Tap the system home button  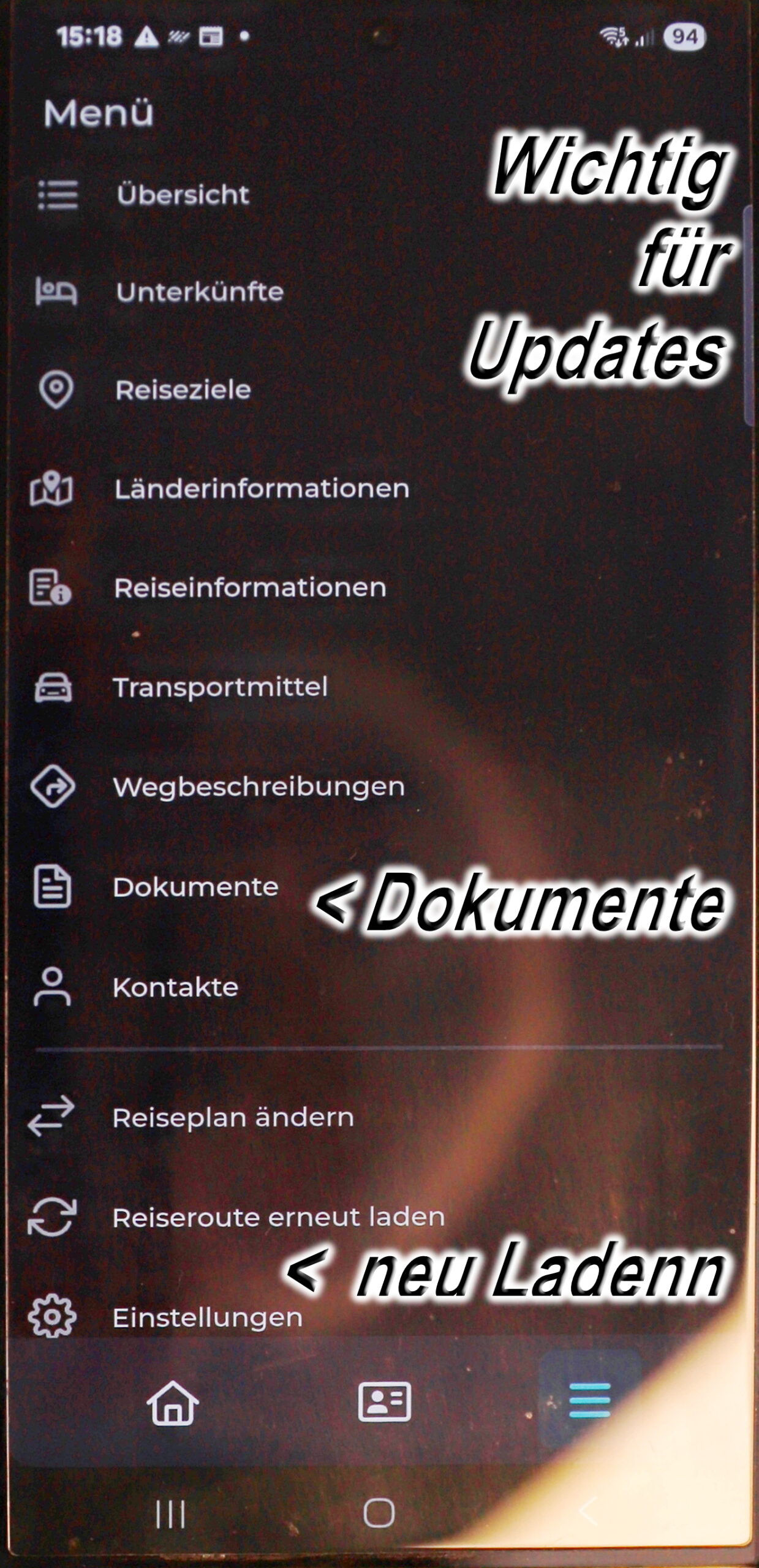[x=379, y=1513]
